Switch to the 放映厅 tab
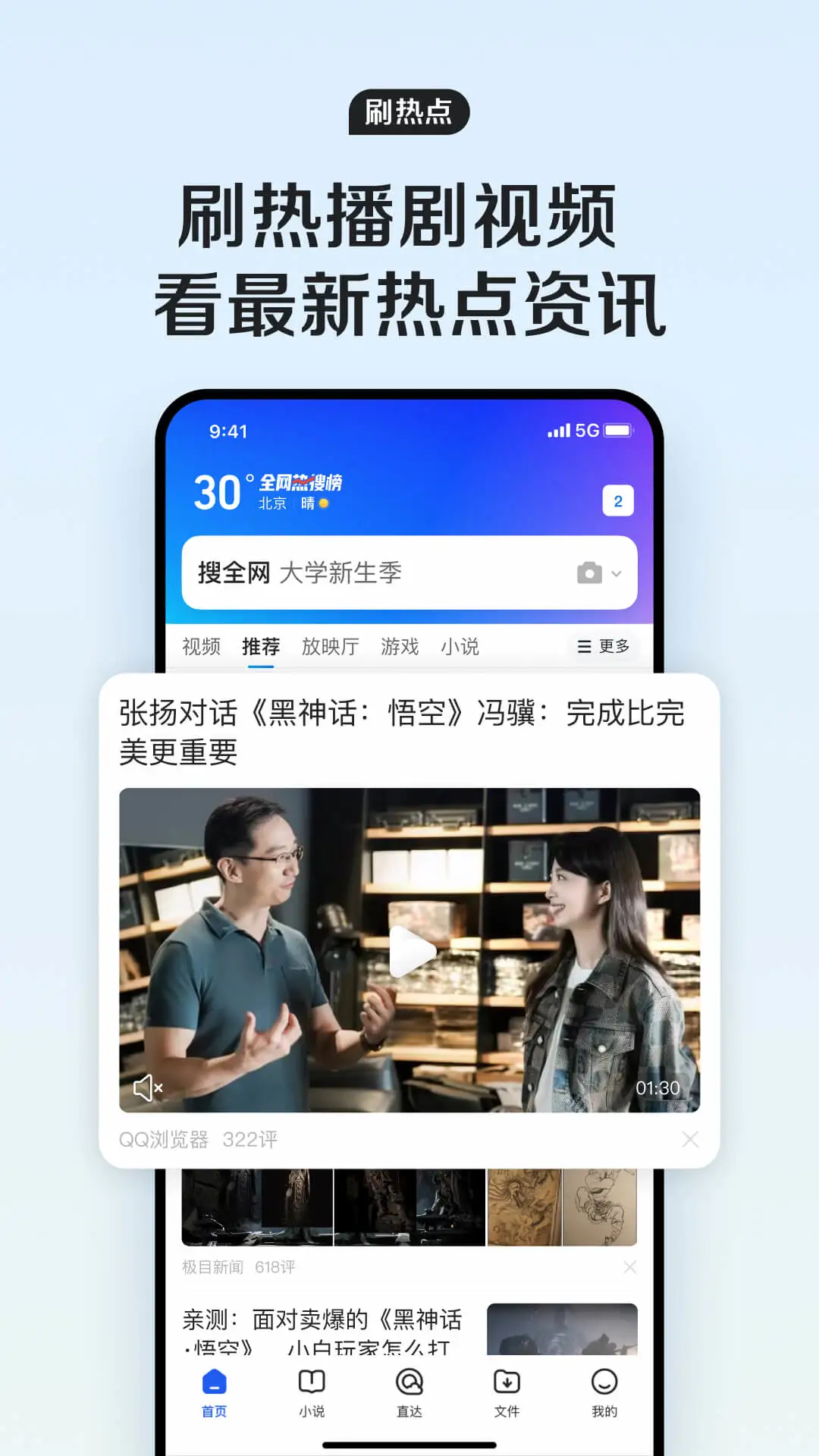 330,645
